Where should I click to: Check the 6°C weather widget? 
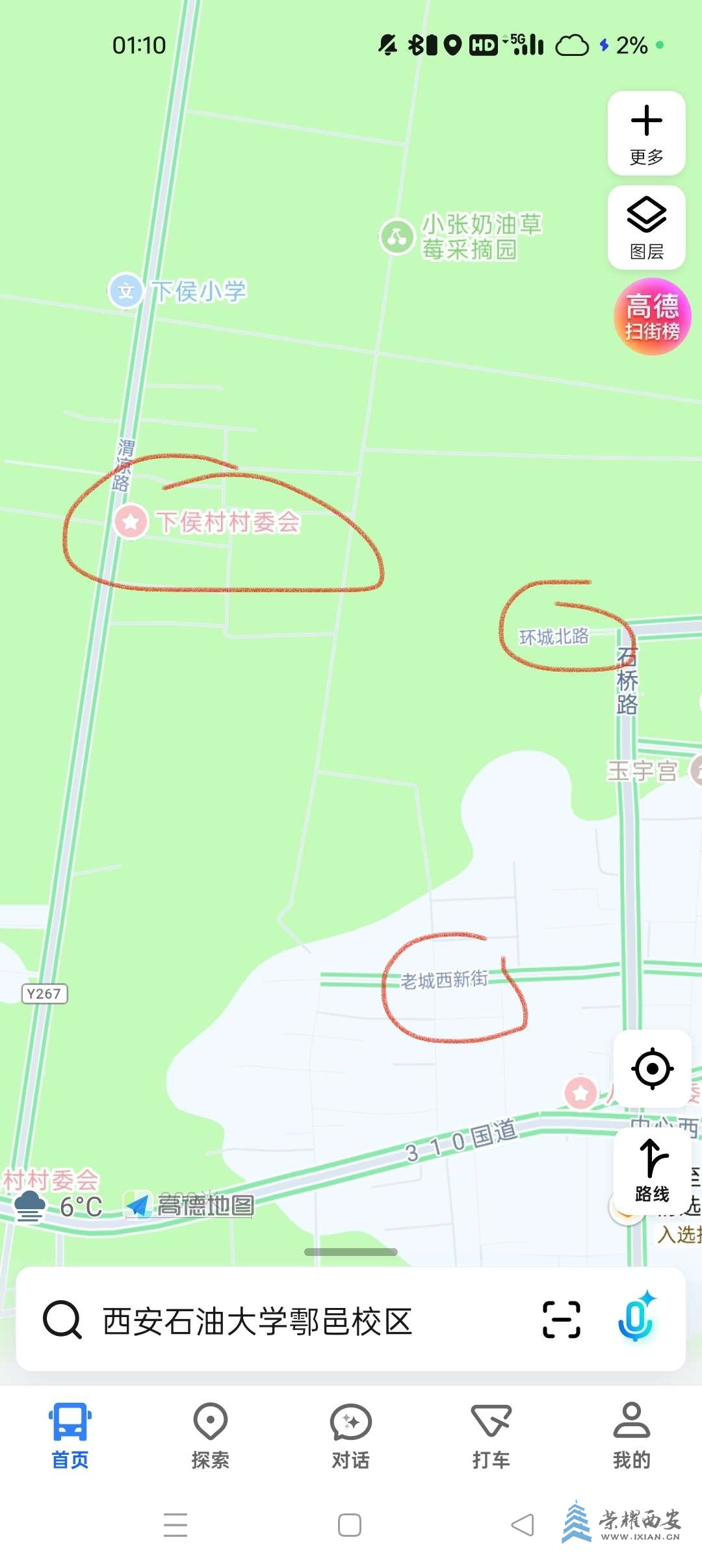58,1207
